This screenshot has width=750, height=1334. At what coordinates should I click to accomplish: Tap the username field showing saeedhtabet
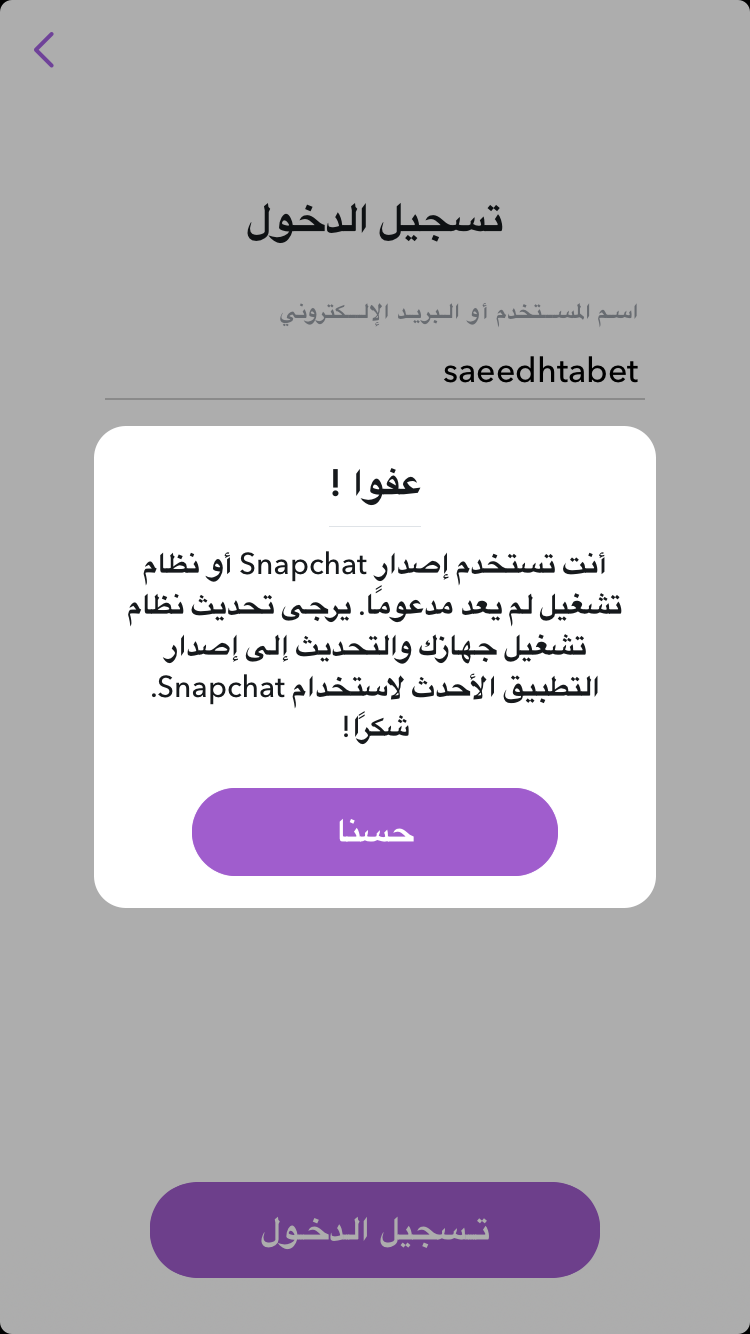pyautogui.click(x=375, y=372)
